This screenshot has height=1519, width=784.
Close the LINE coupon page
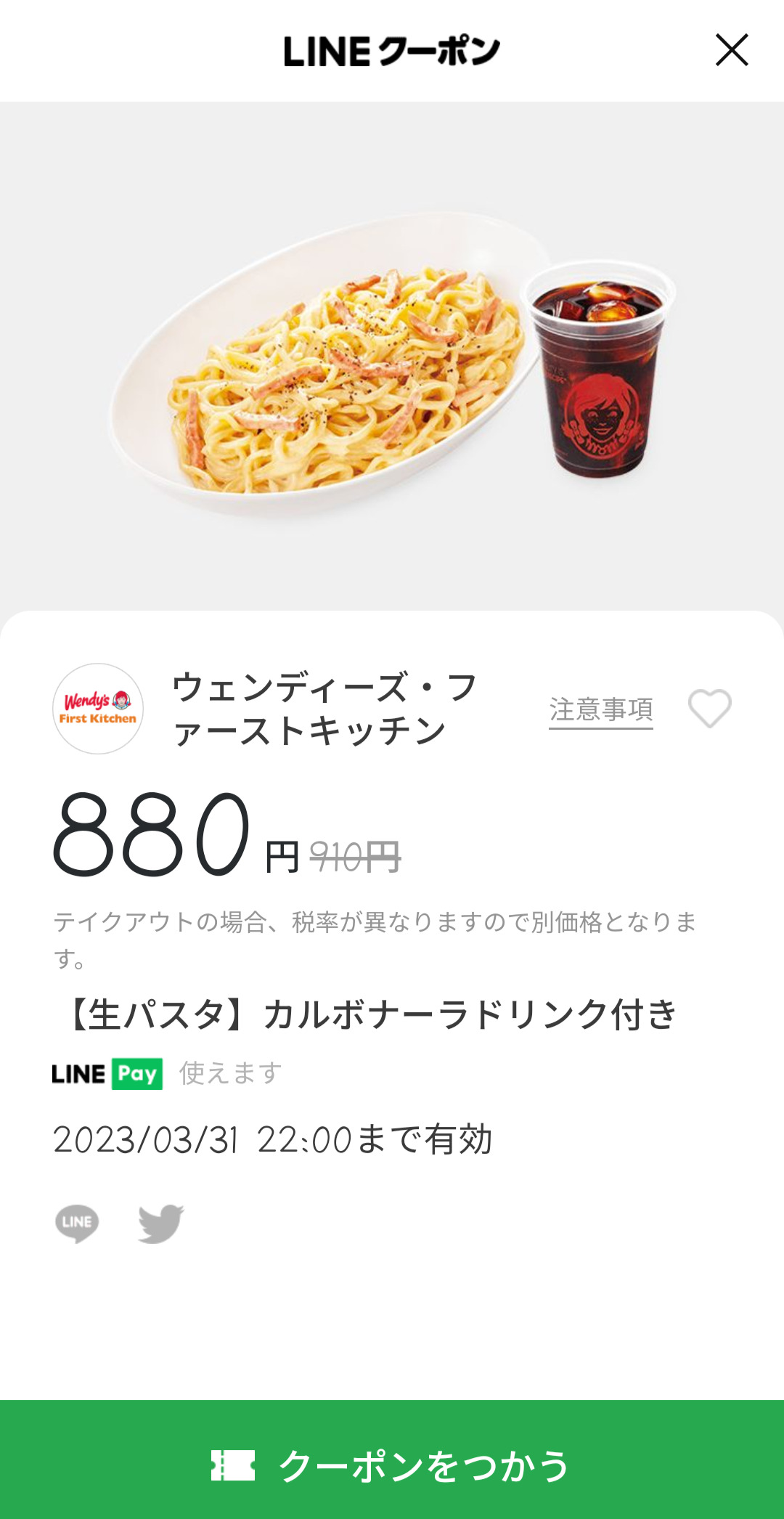732,50
